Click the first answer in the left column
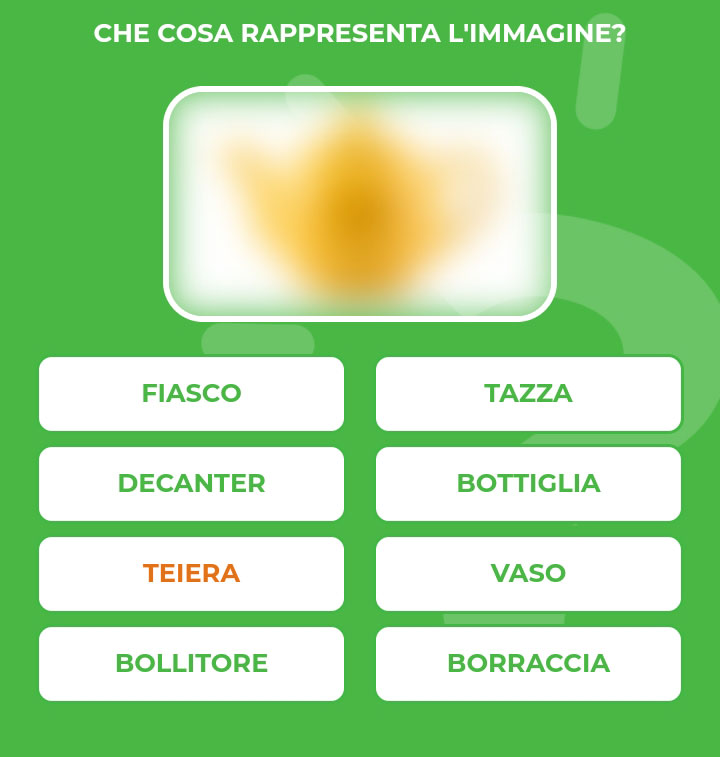 click(x=190, y=394)
